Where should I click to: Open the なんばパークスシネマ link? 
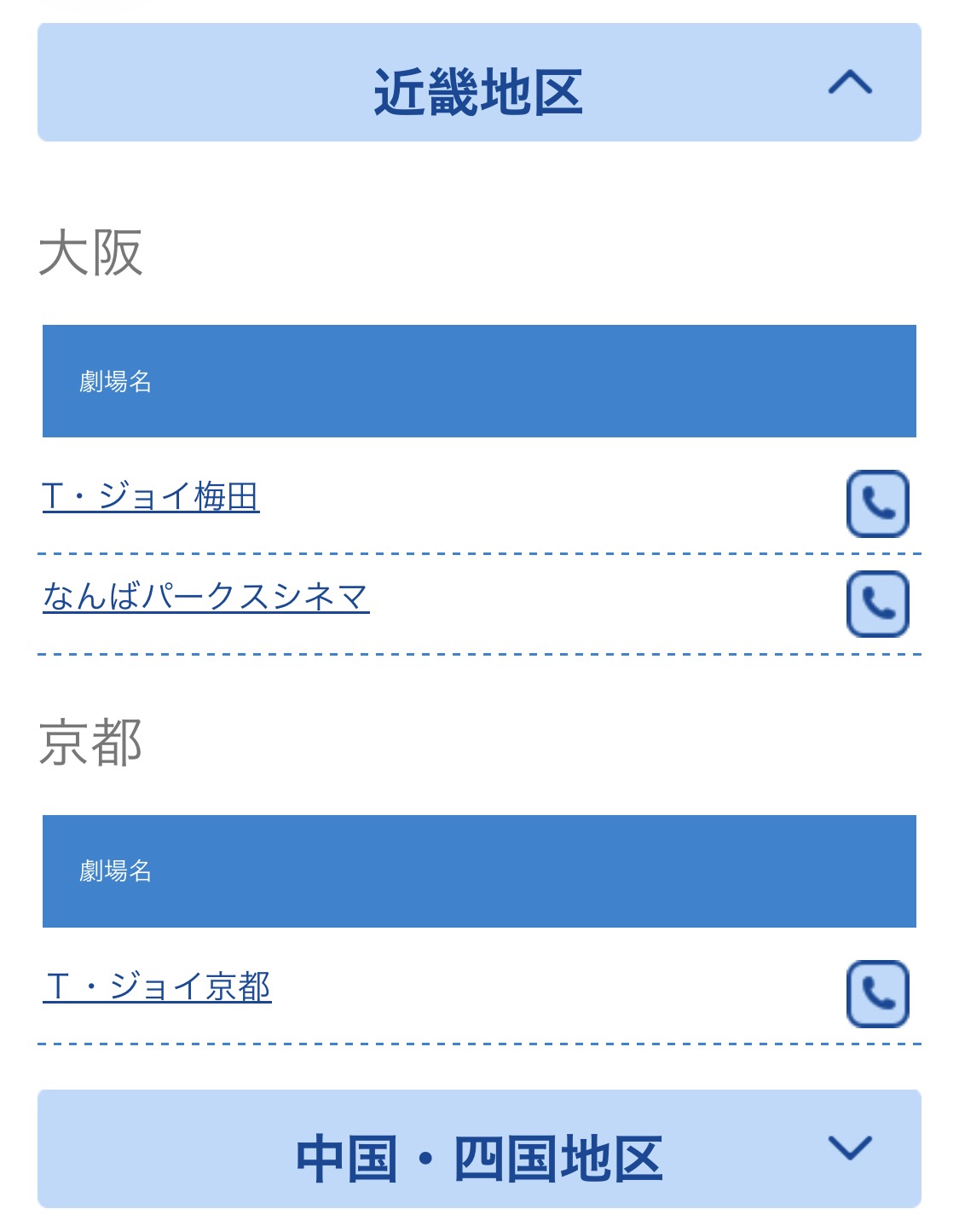point(205,596)
